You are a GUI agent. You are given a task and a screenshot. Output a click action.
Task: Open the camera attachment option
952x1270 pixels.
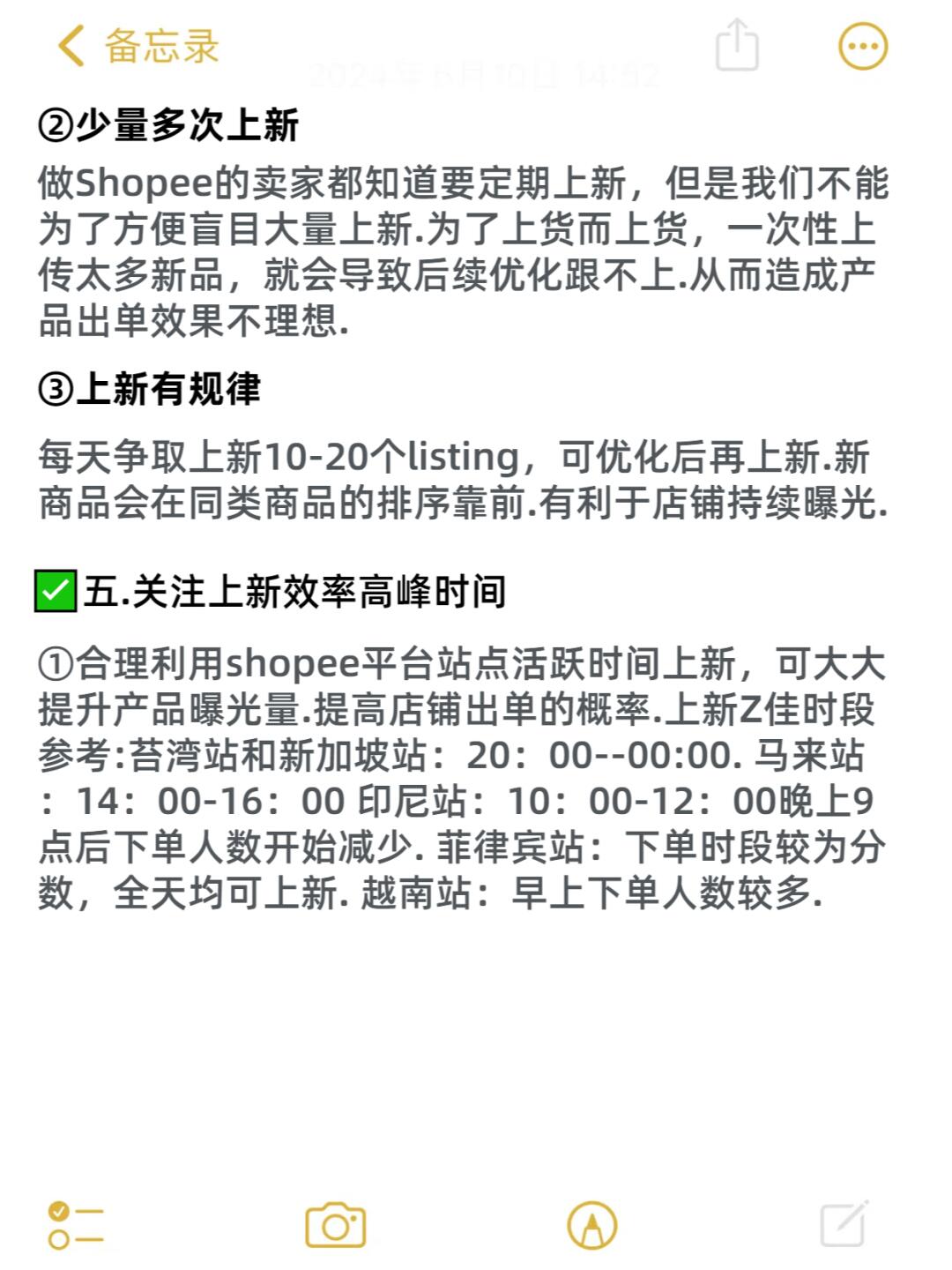pyautogui.click(x=335, y=1225)
